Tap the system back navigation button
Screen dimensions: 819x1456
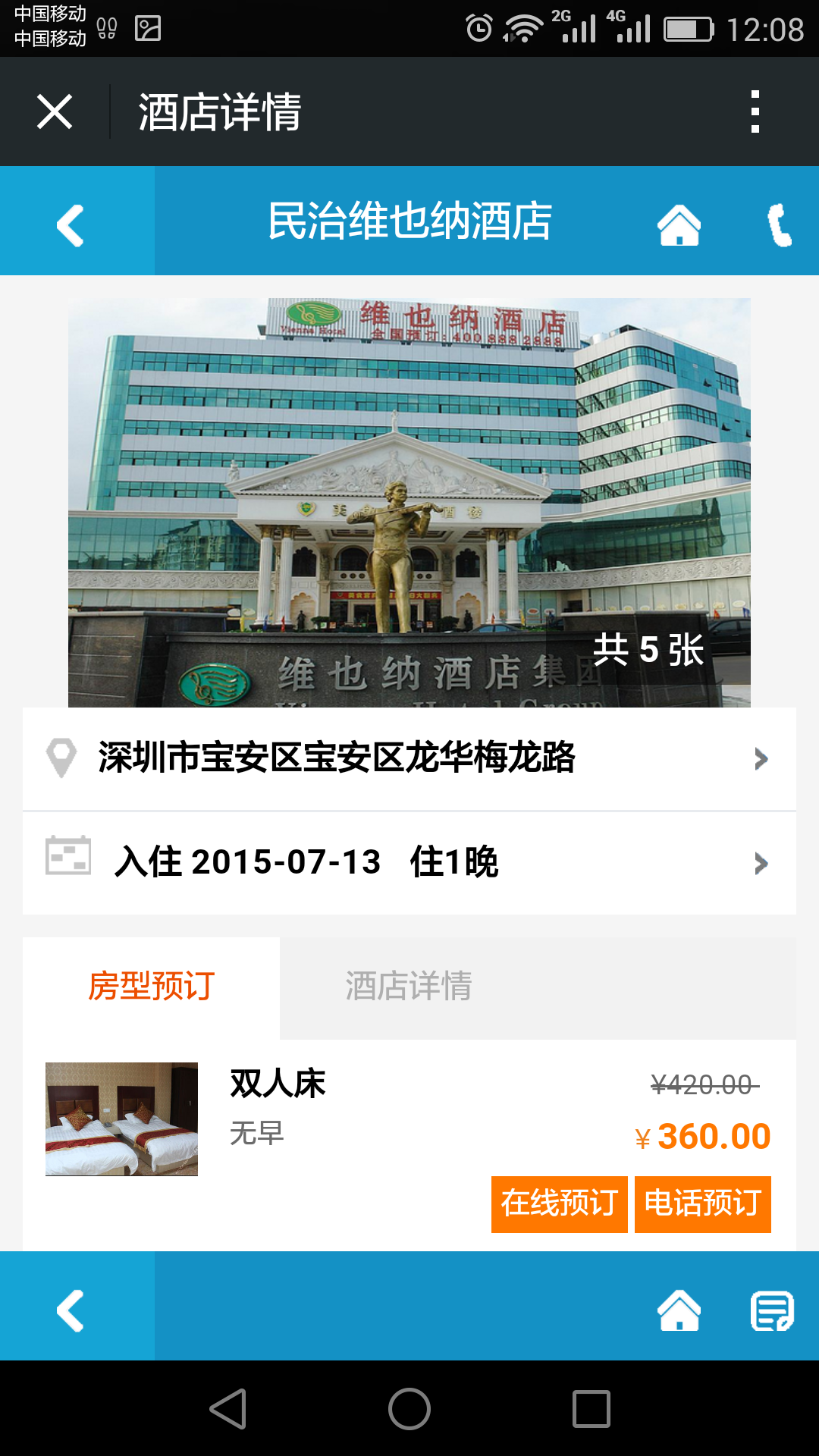click(228, 1409)
